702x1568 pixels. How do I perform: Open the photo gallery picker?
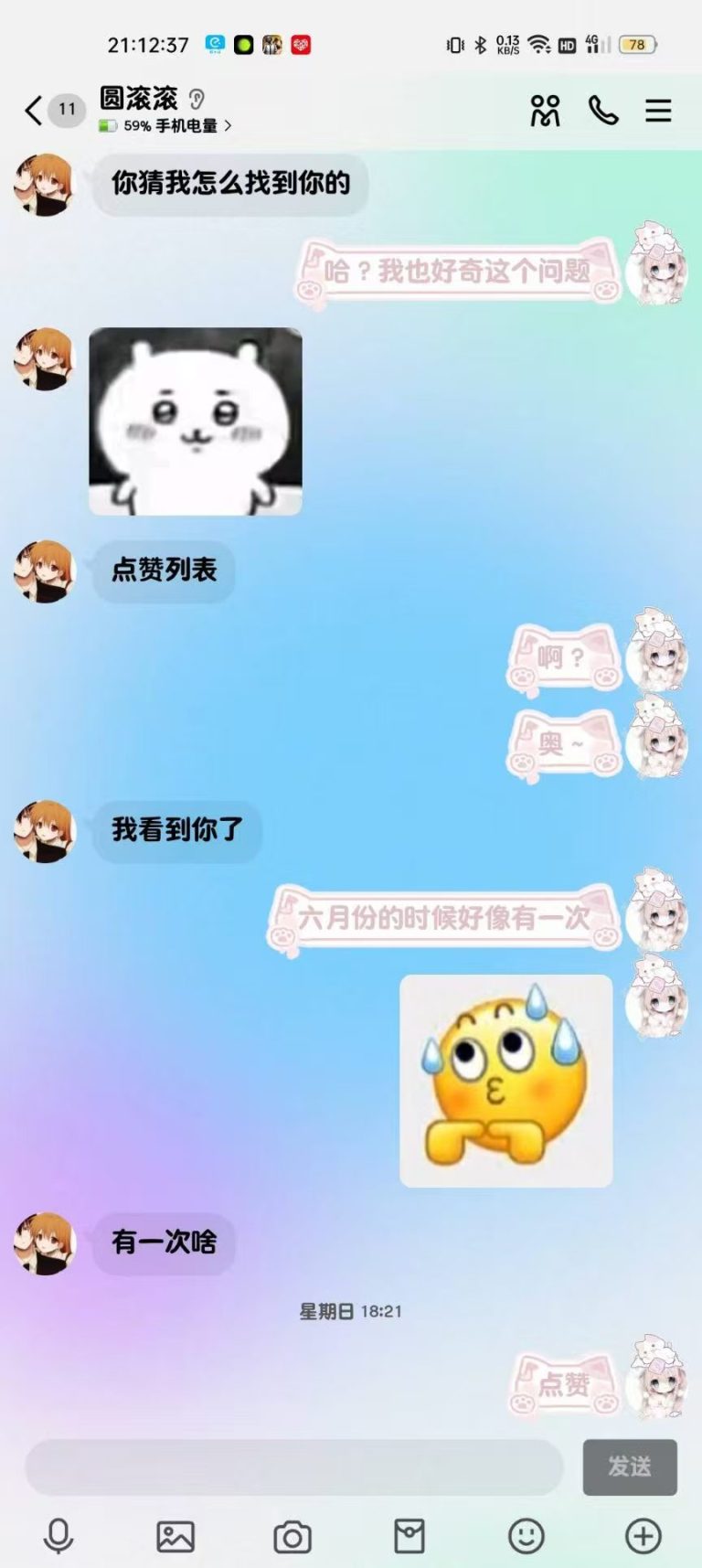tap(175, 1536)
